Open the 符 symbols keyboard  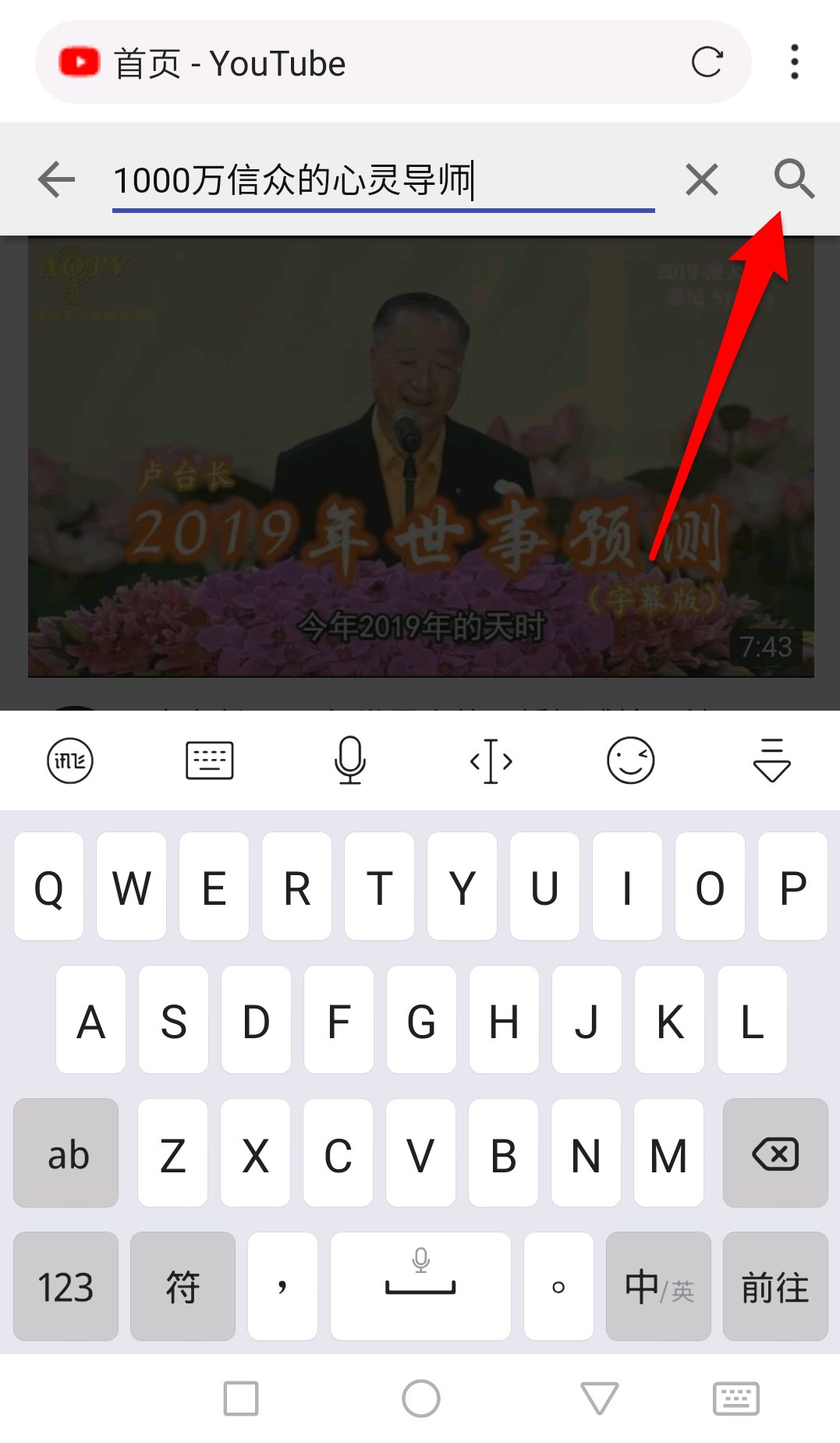point(183,1287)
